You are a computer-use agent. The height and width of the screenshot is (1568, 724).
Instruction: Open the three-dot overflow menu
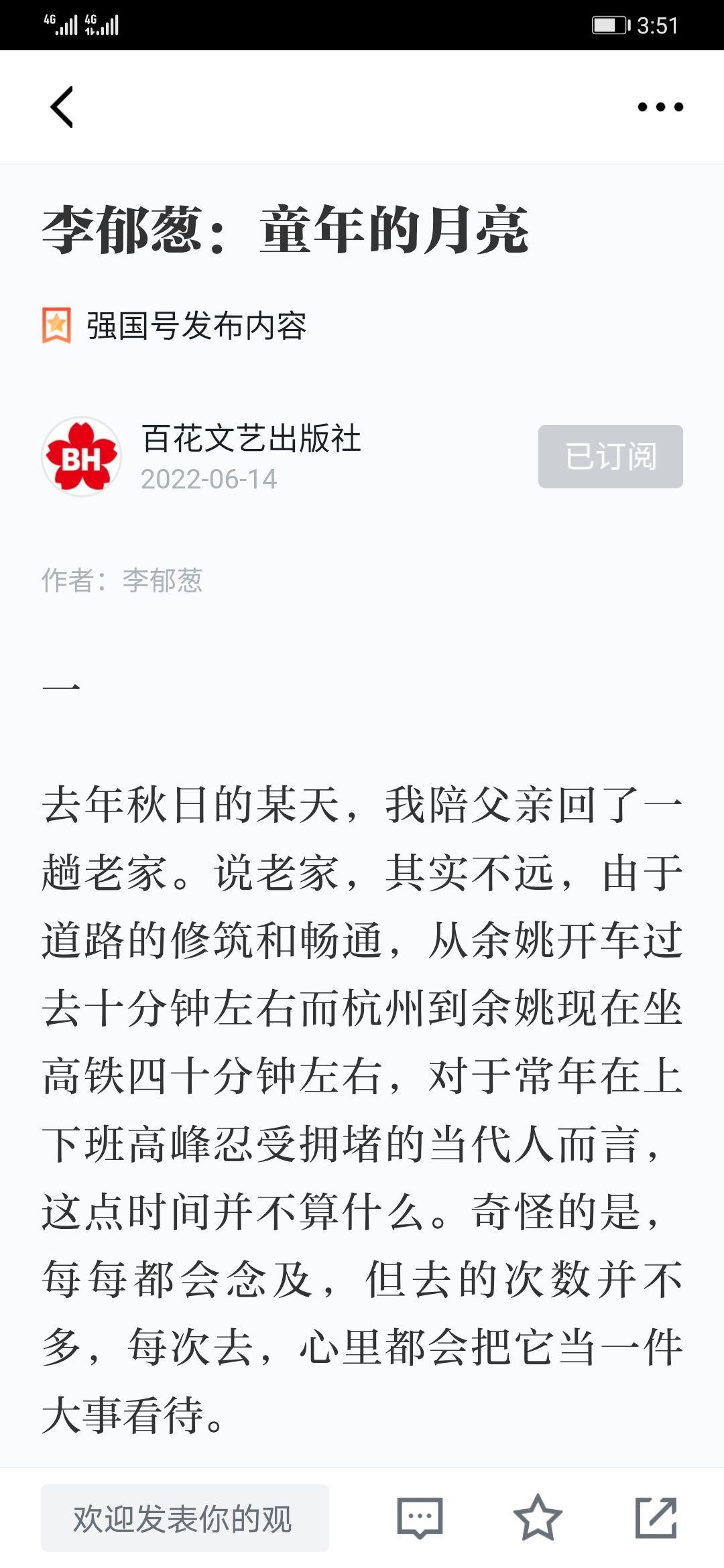click(x=660, y=107)
